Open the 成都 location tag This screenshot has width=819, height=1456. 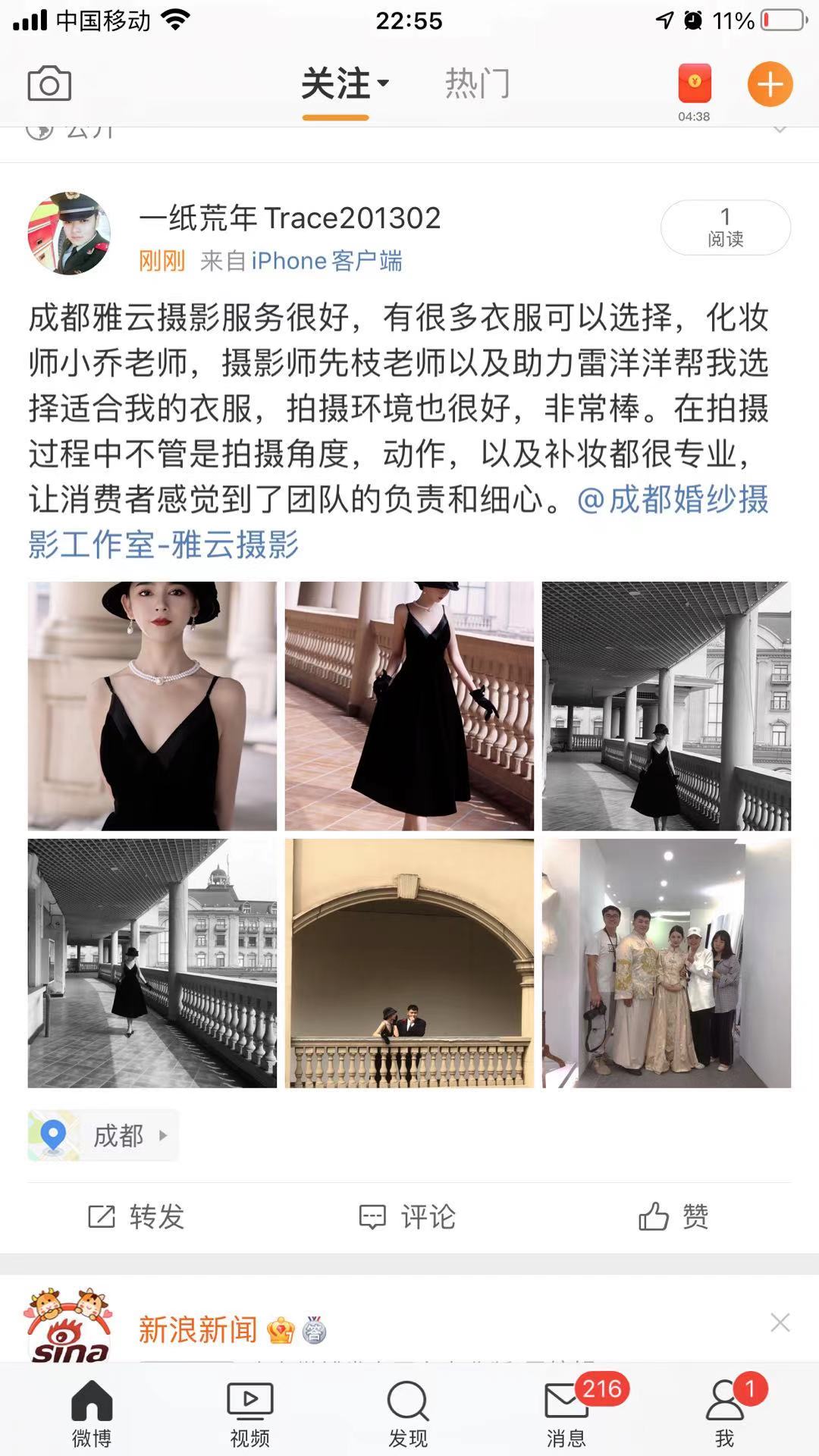[x=103, y=1135]
